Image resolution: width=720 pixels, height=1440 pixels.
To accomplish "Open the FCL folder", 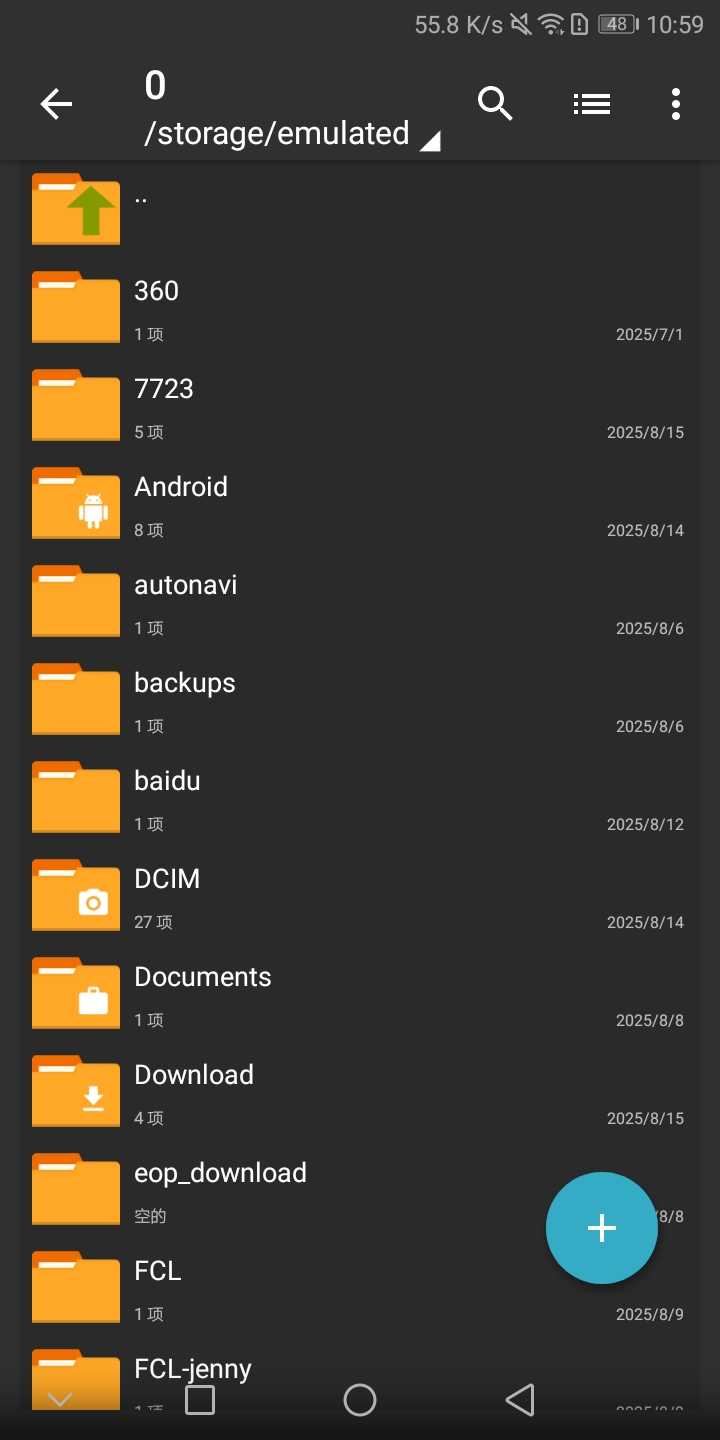I will pos(360,1287).
